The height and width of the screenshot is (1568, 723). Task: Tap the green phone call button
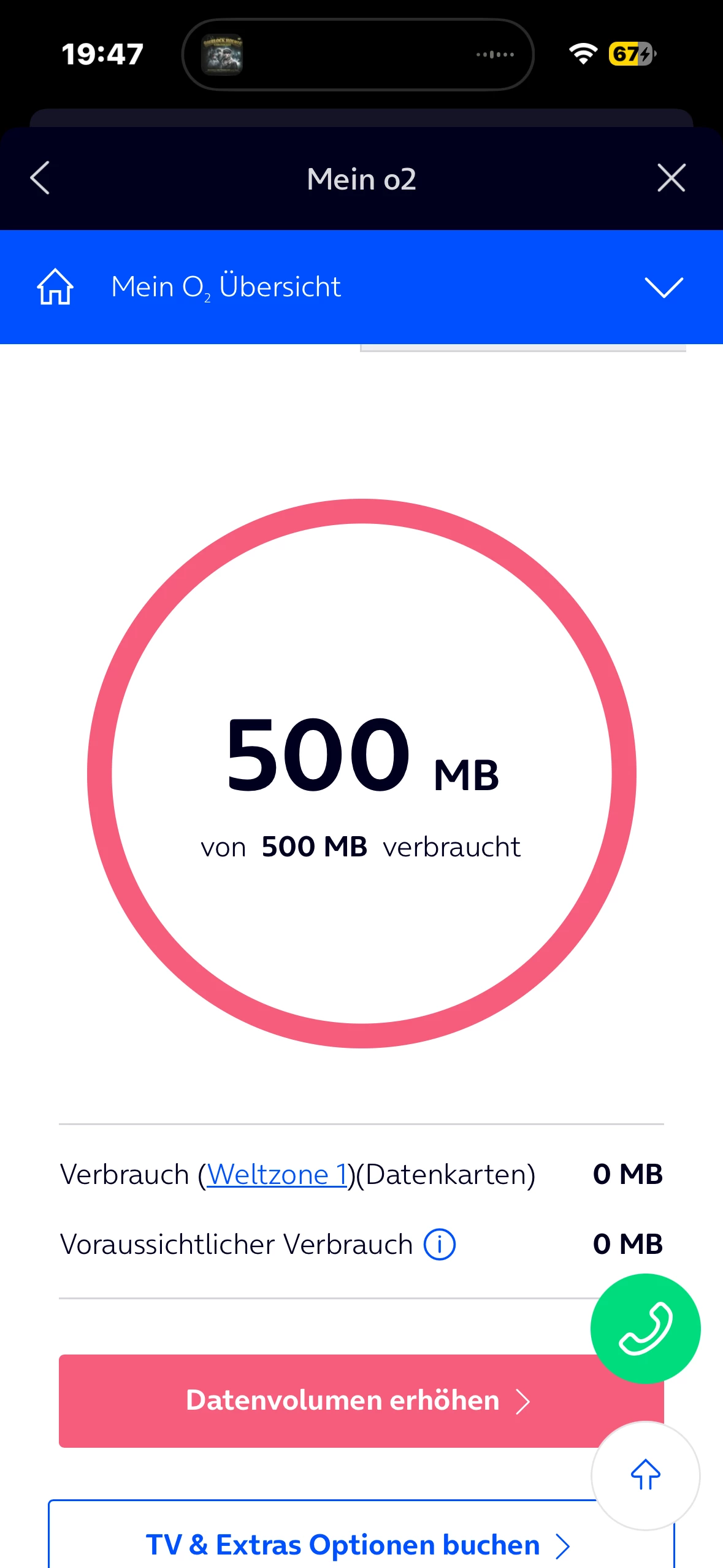coord(645,1328)
